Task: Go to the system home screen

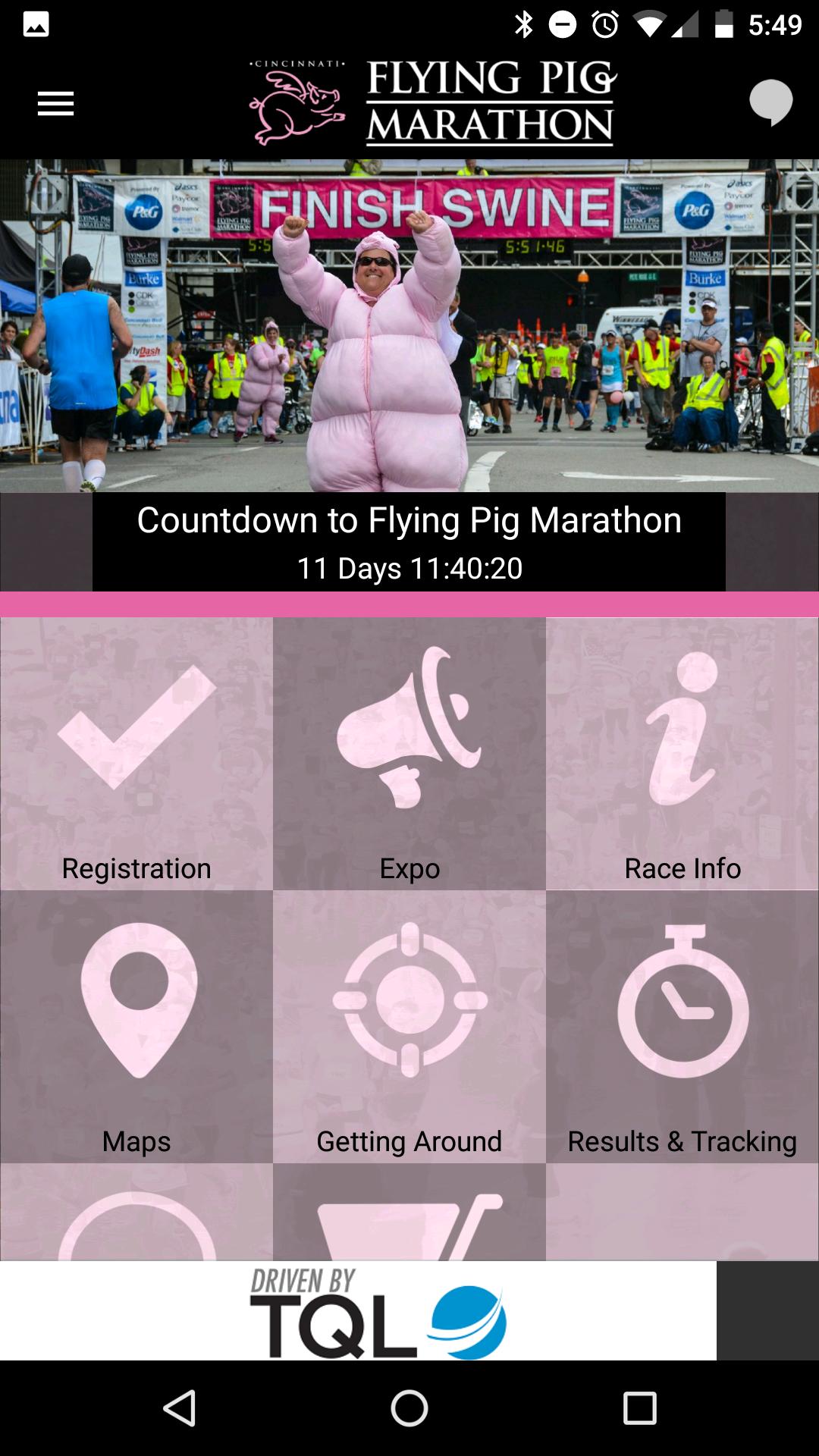Action: tap(409, 1409)
